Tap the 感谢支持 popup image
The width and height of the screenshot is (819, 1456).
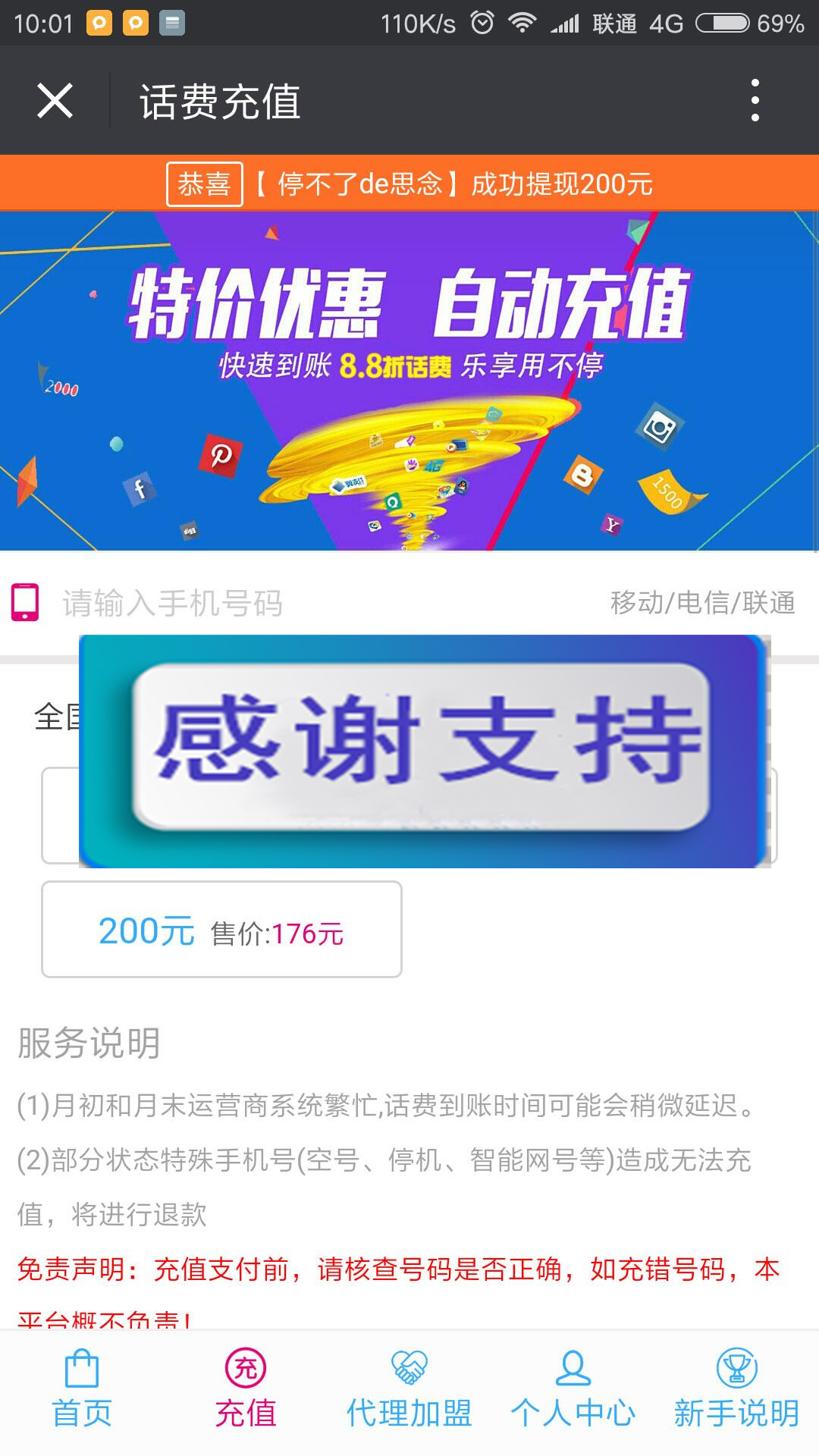coord(425,751)
